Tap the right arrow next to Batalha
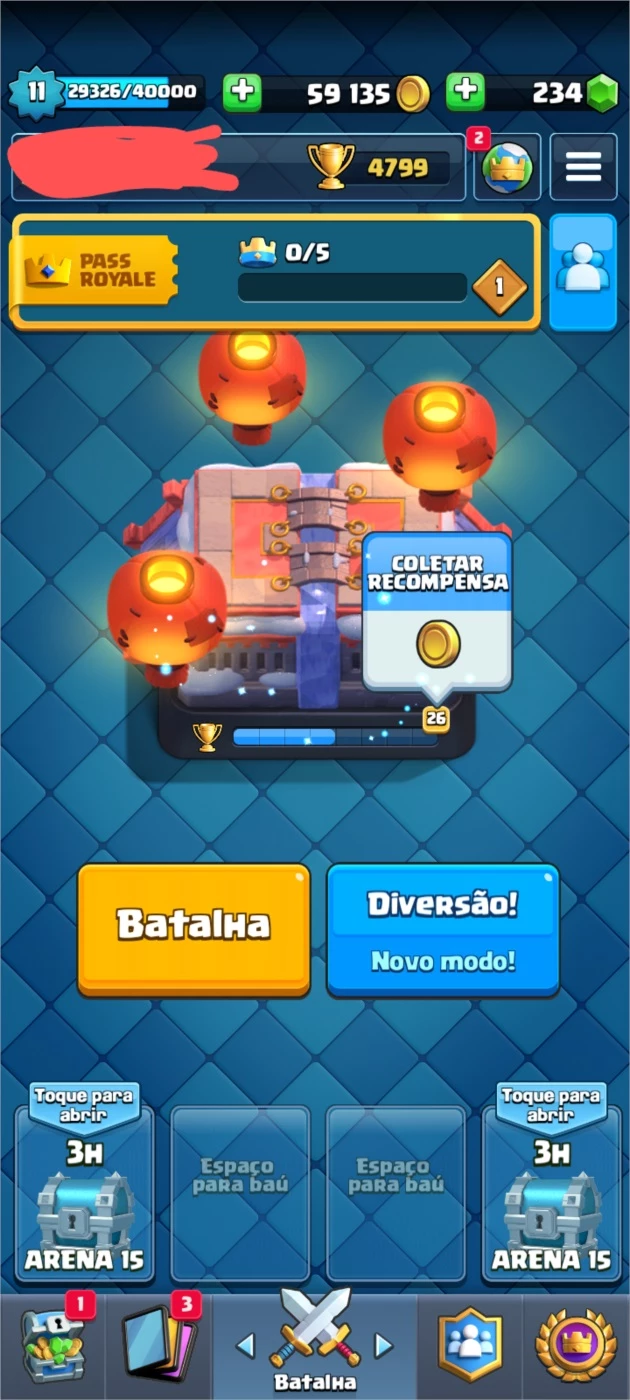 tap(383, 1346)
